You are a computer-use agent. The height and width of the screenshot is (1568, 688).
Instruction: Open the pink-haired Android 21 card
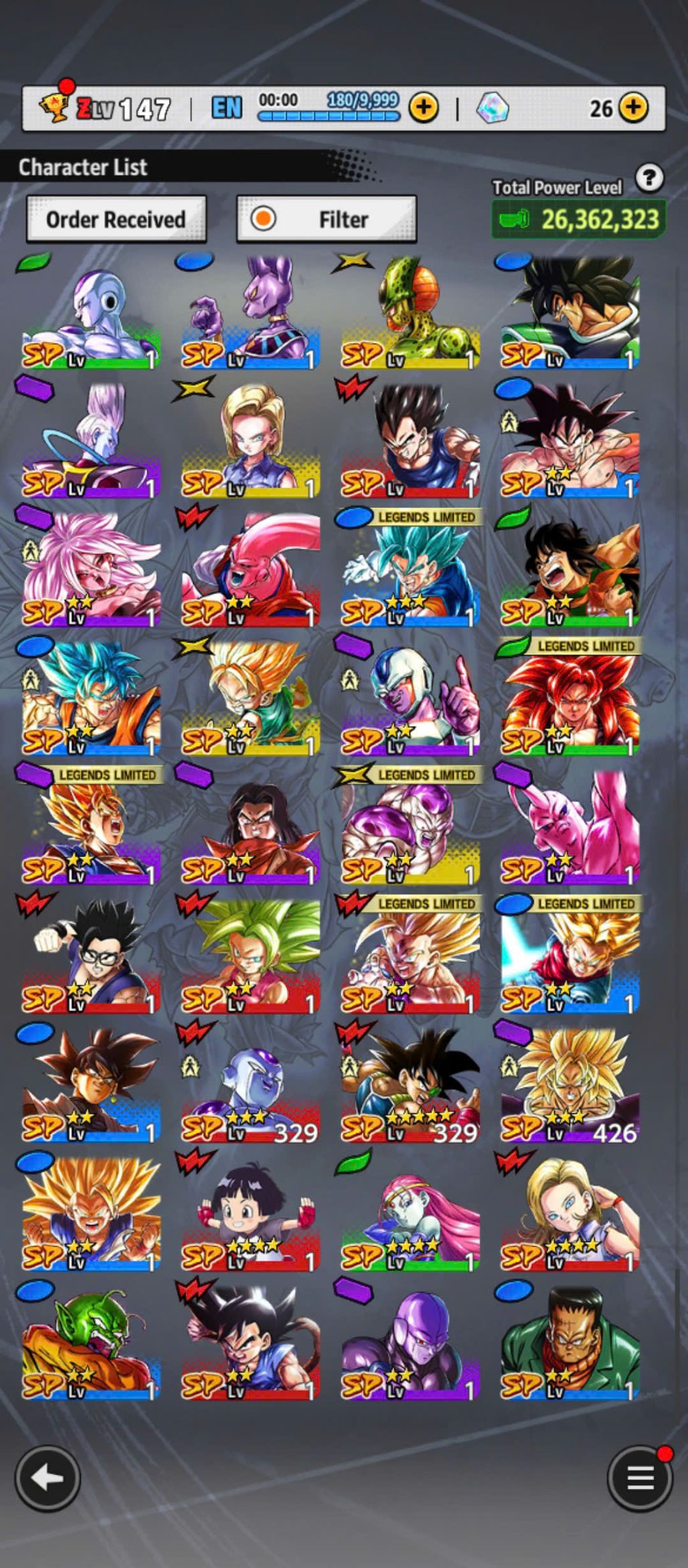coord(91,570)
